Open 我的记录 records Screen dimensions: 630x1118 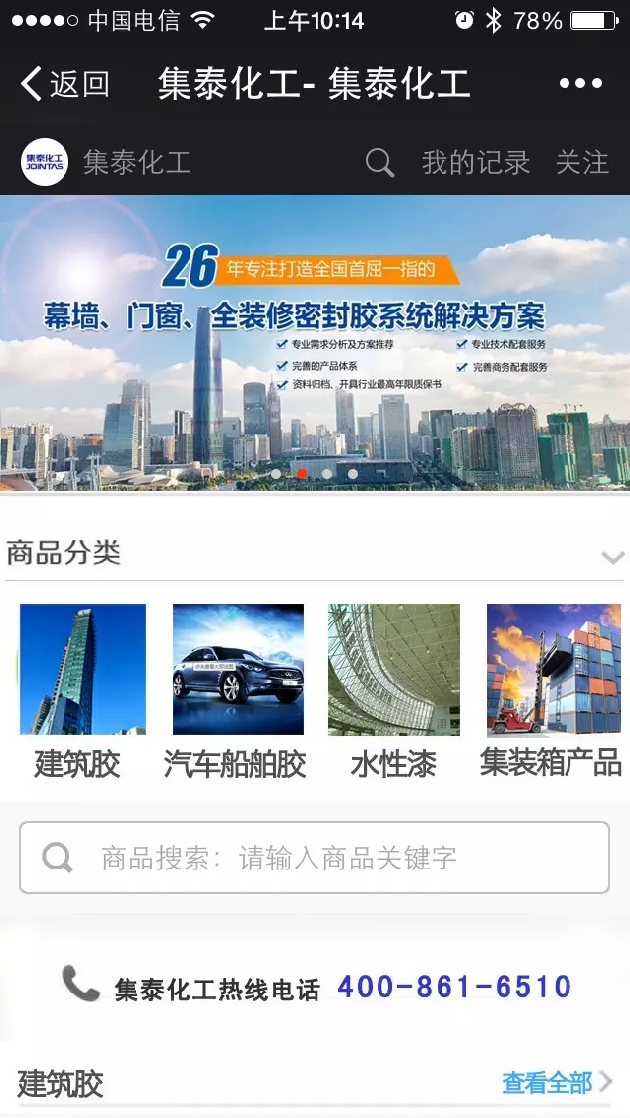point(476,162)
